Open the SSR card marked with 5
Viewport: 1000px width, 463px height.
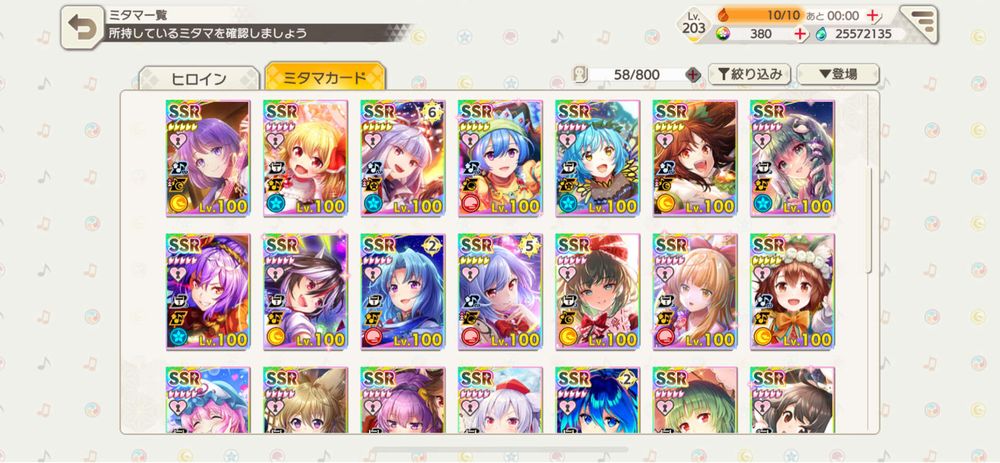click(x=499, y=292)
